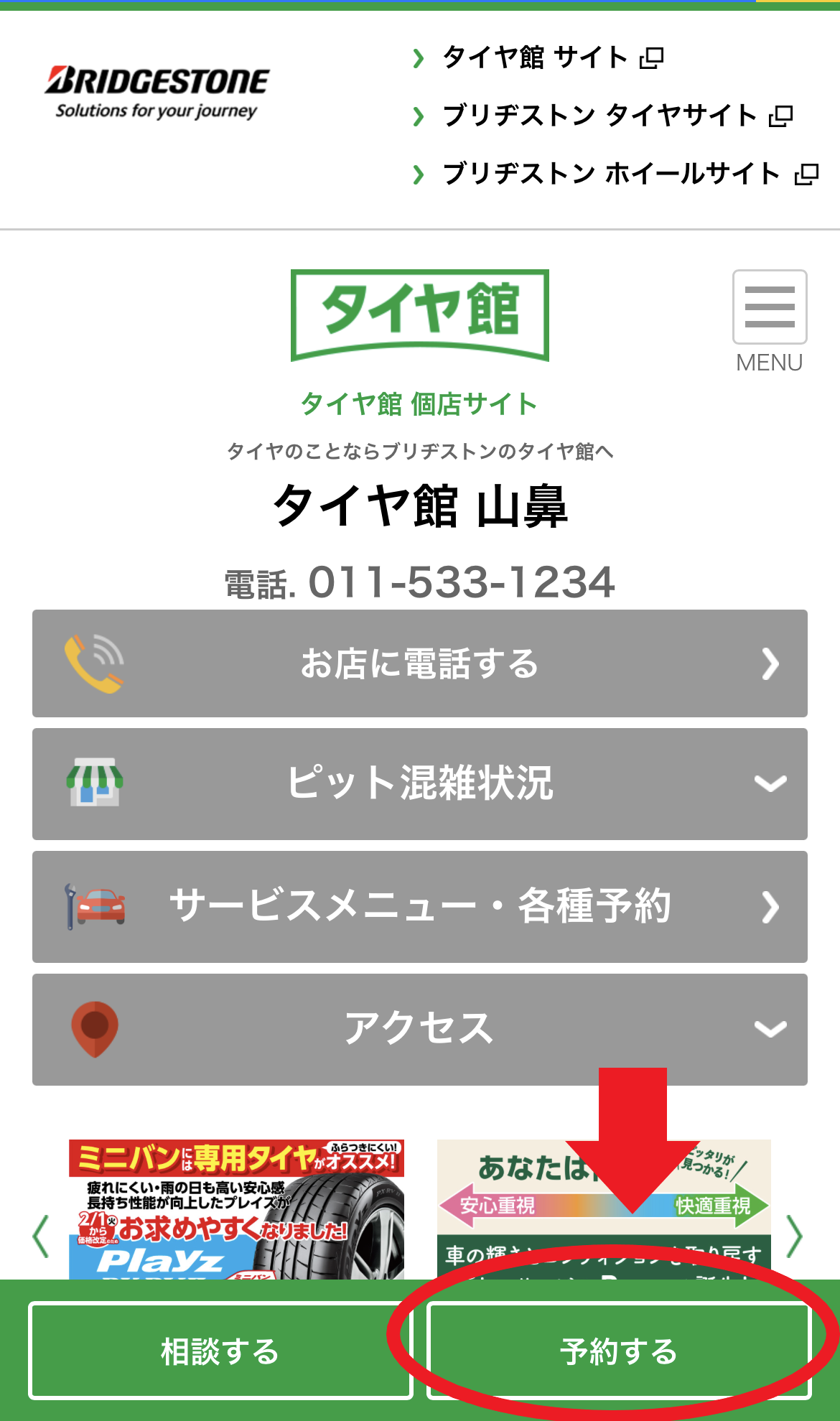Tap the 相談する button

point(220,1351)
